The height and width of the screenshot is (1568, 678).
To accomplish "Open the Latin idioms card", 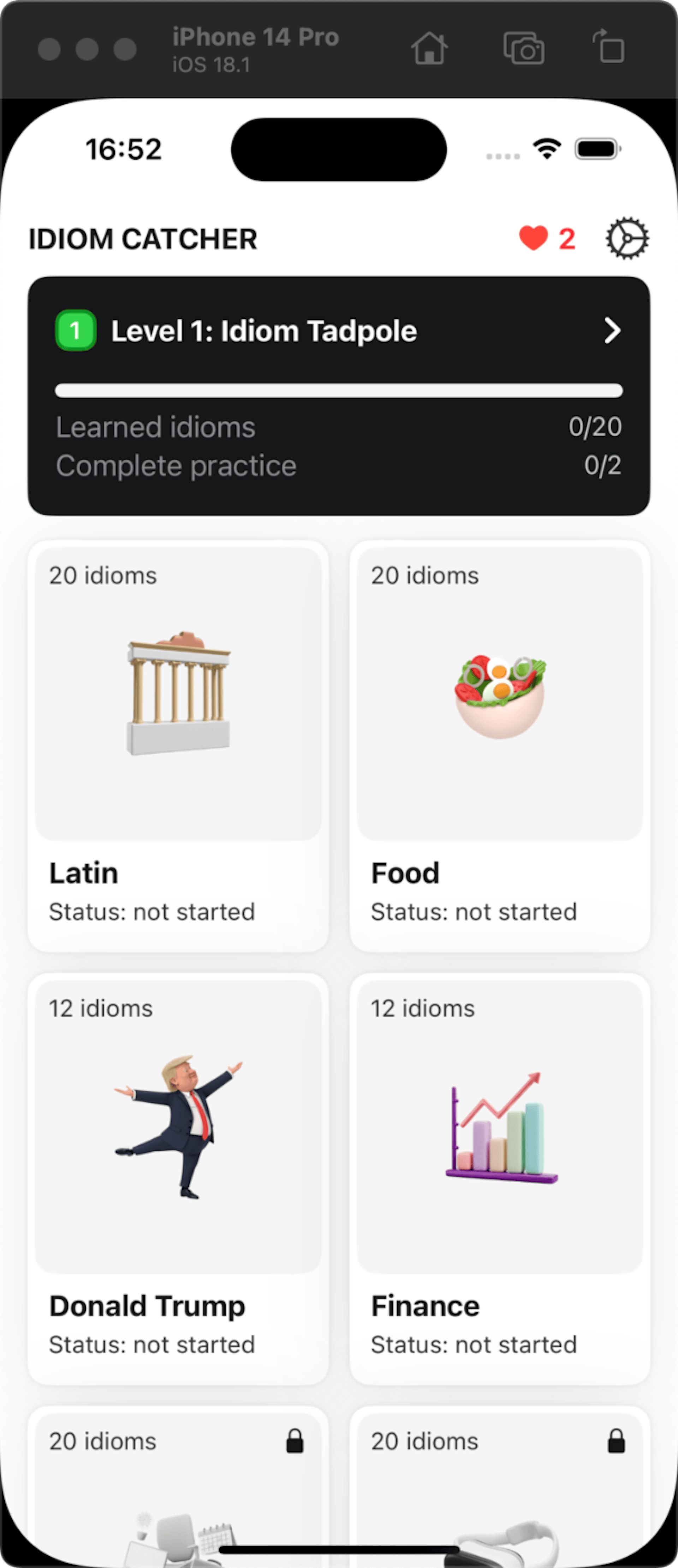I will pos(178,746).
